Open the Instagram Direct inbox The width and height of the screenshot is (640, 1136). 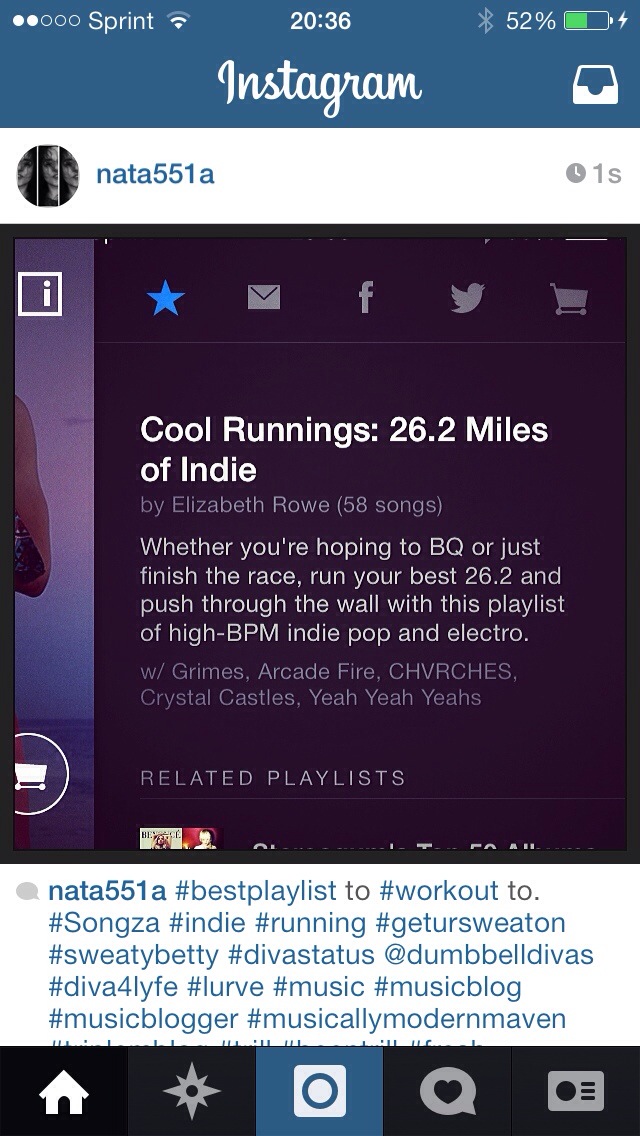[595, 84]
